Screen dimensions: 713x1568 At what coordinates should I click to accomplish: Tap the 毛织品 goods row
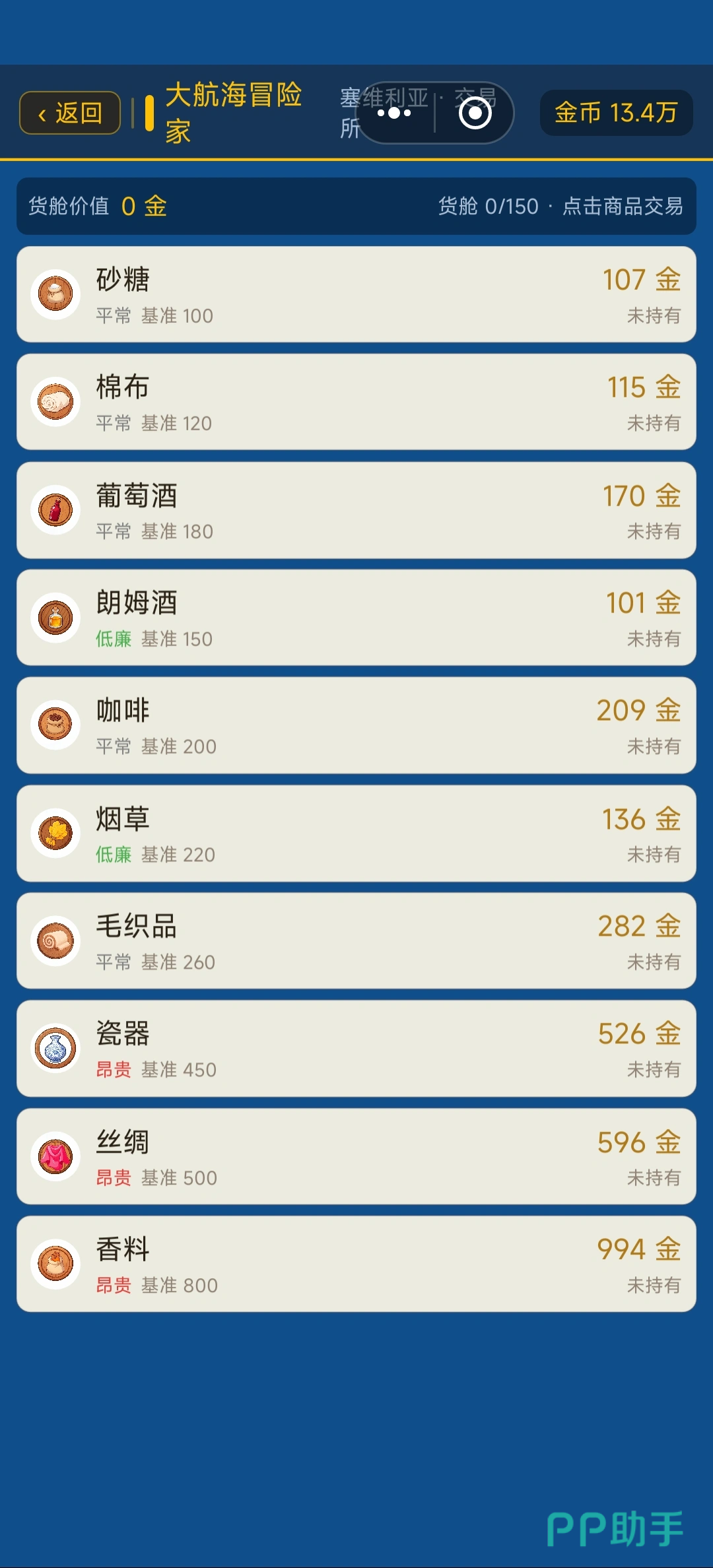click(356, 941)
